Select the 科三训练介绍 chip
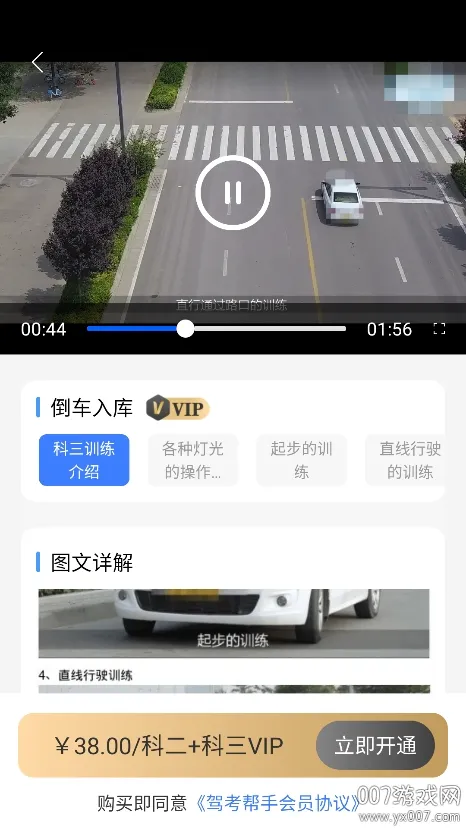The width and height of the screenshot is (466, 828). (84, 460)
